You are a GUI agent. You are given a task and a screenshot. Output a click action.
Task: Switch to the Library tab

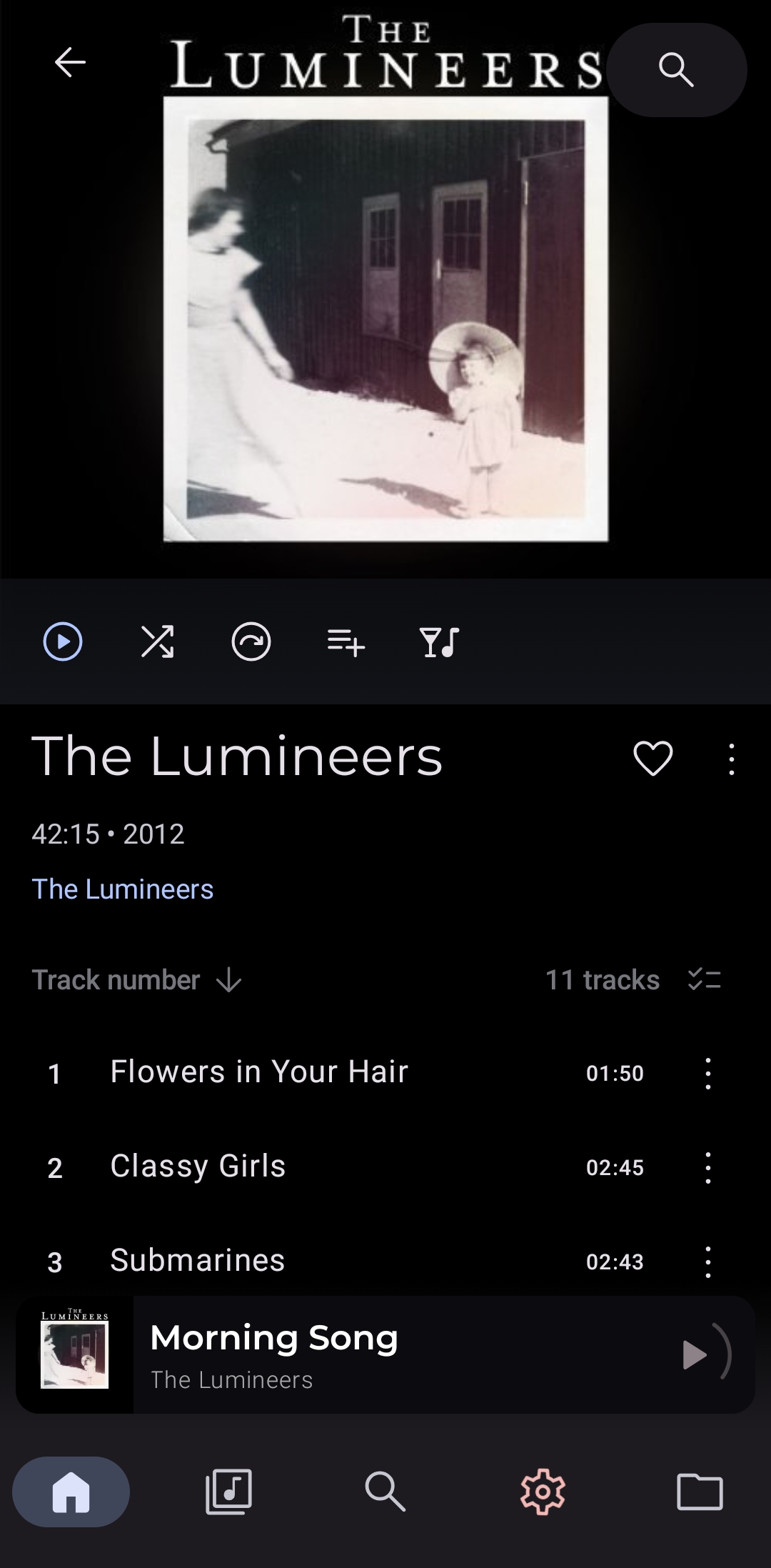click(228, 1492)
